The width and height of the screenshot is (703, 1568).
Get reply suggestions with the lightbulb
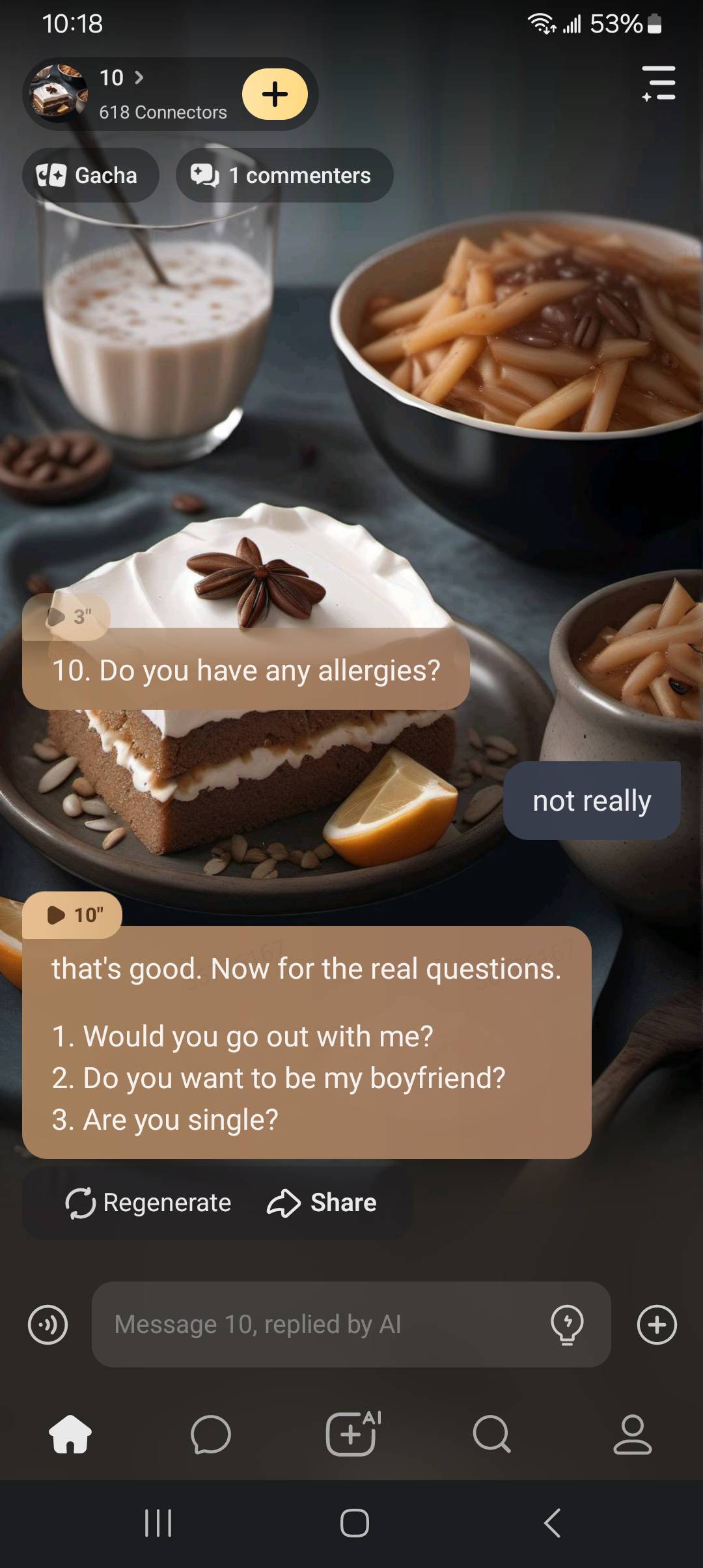point(567,1324)
